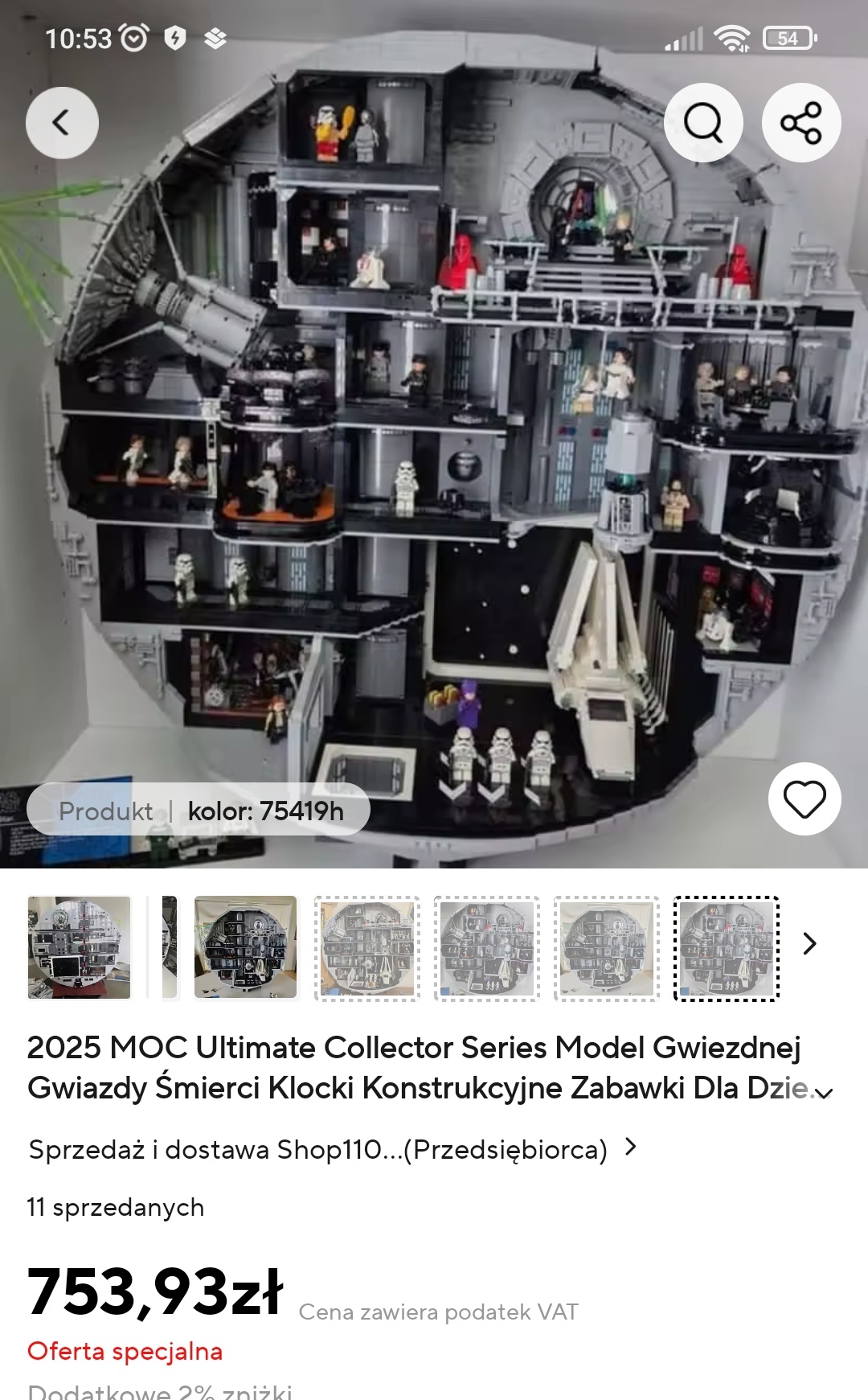Screen dimensions: 868x1400
Task: Share this product listing
Action: 801,123
